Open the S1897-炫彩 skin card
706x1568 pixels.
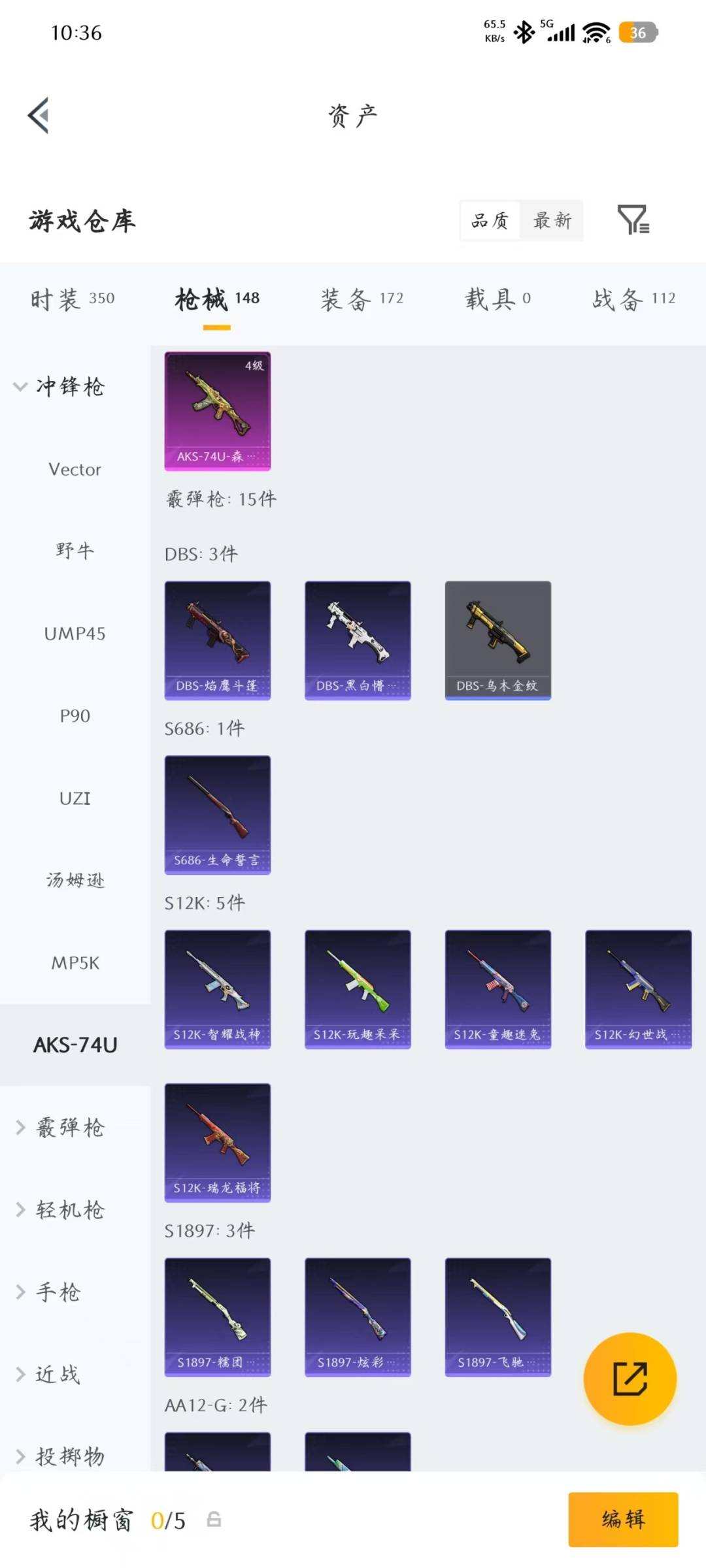click(358, 1317)
